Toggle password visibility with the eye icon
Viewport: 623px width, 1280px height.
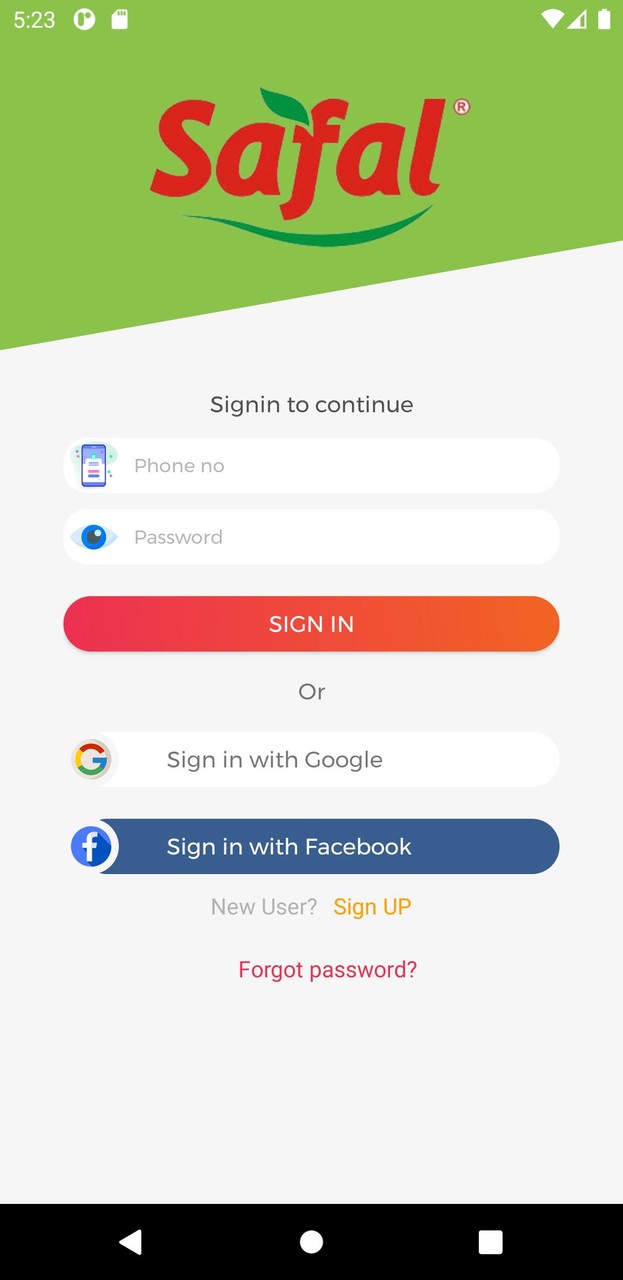94,537
